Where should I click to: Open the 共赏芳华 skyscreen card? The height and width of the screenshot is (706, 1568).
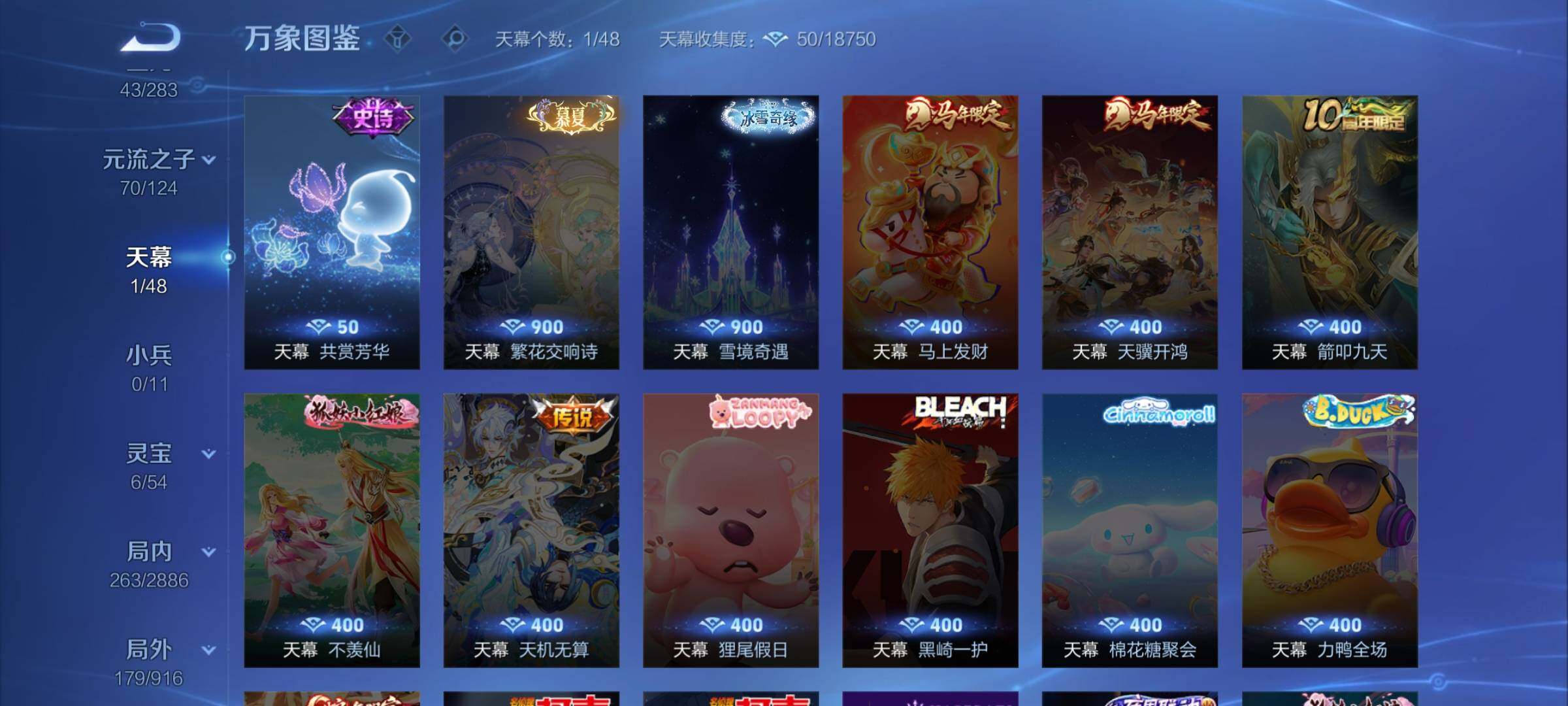[332, 232]
